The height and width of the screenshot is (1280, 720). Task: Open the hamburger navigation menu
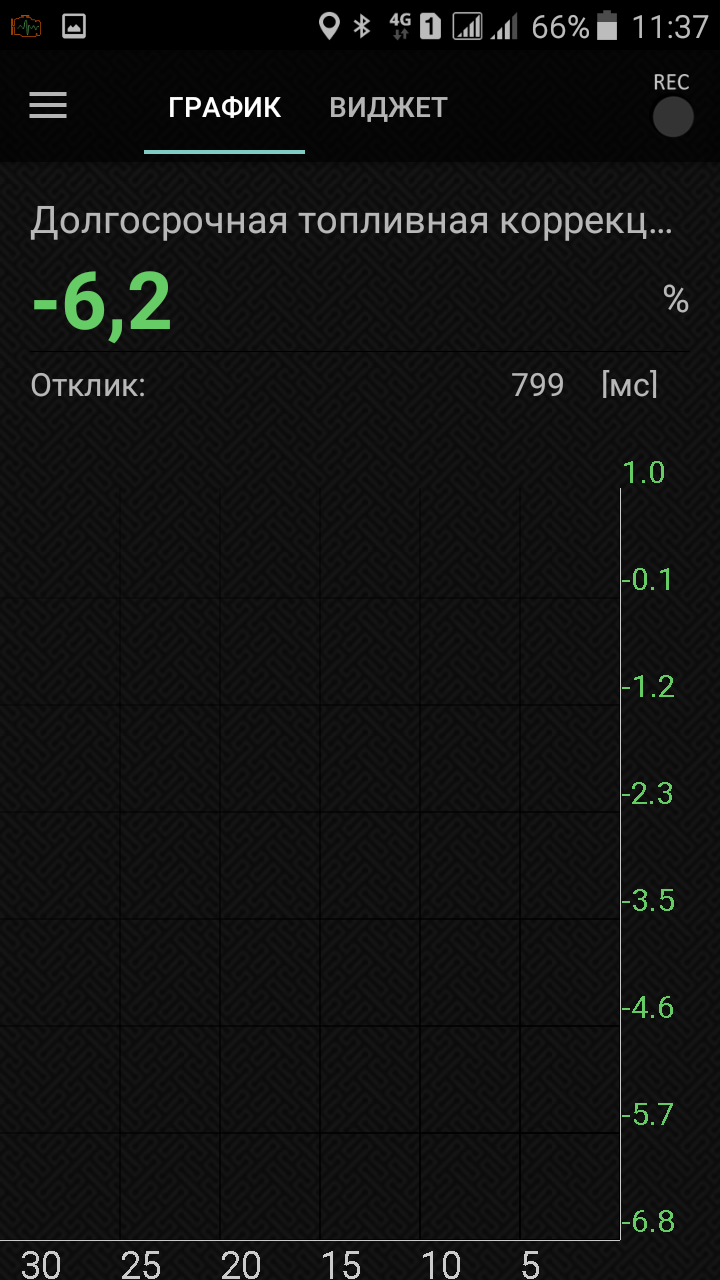click(48, 106)
